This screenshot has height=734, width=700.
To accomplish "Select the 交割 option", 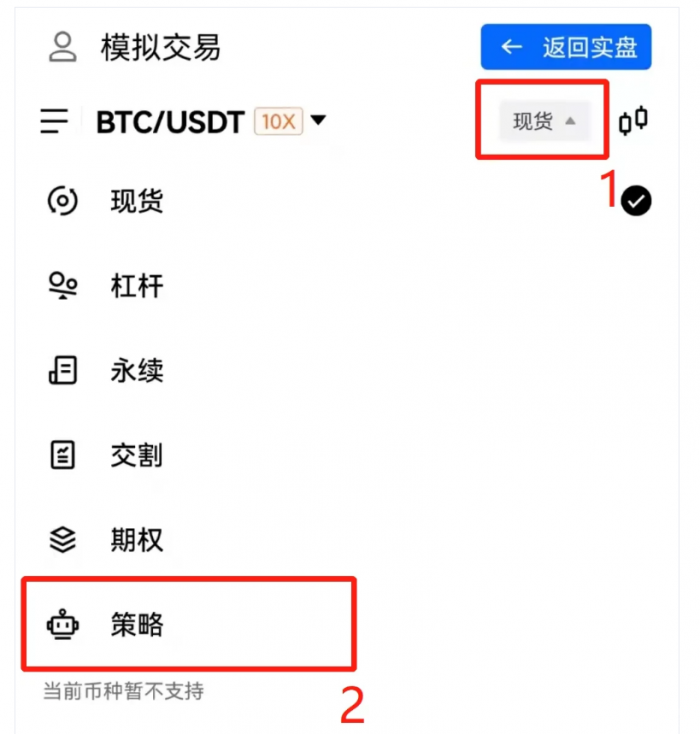I will pyautogui.click(x=137, y=456).
